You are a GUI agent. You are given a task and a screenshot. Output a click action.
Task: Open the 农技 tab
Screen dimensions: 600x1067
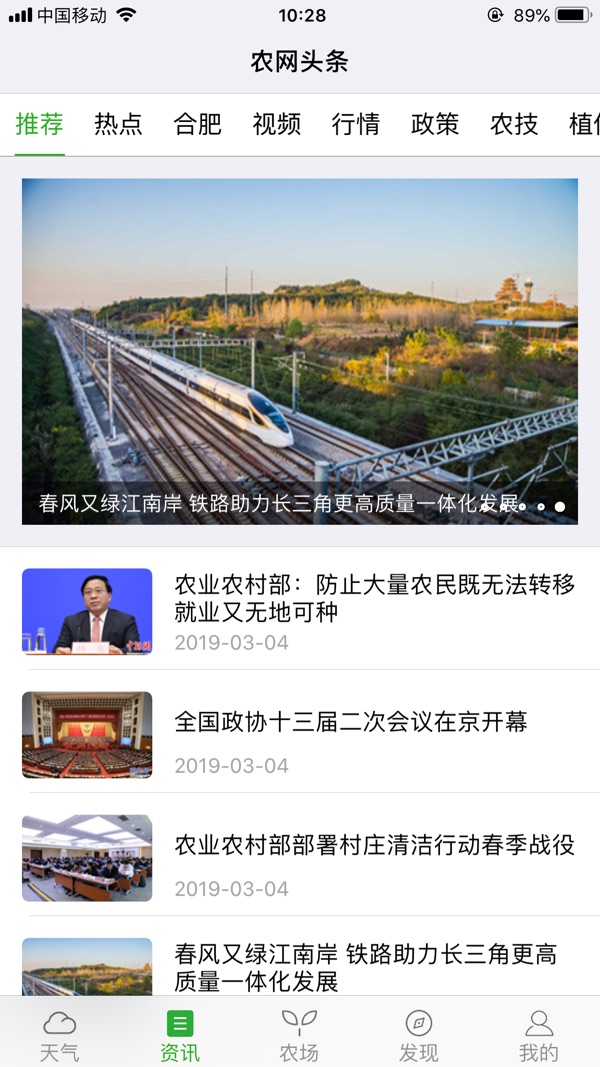pyautogui.click(x=514, y=124)
